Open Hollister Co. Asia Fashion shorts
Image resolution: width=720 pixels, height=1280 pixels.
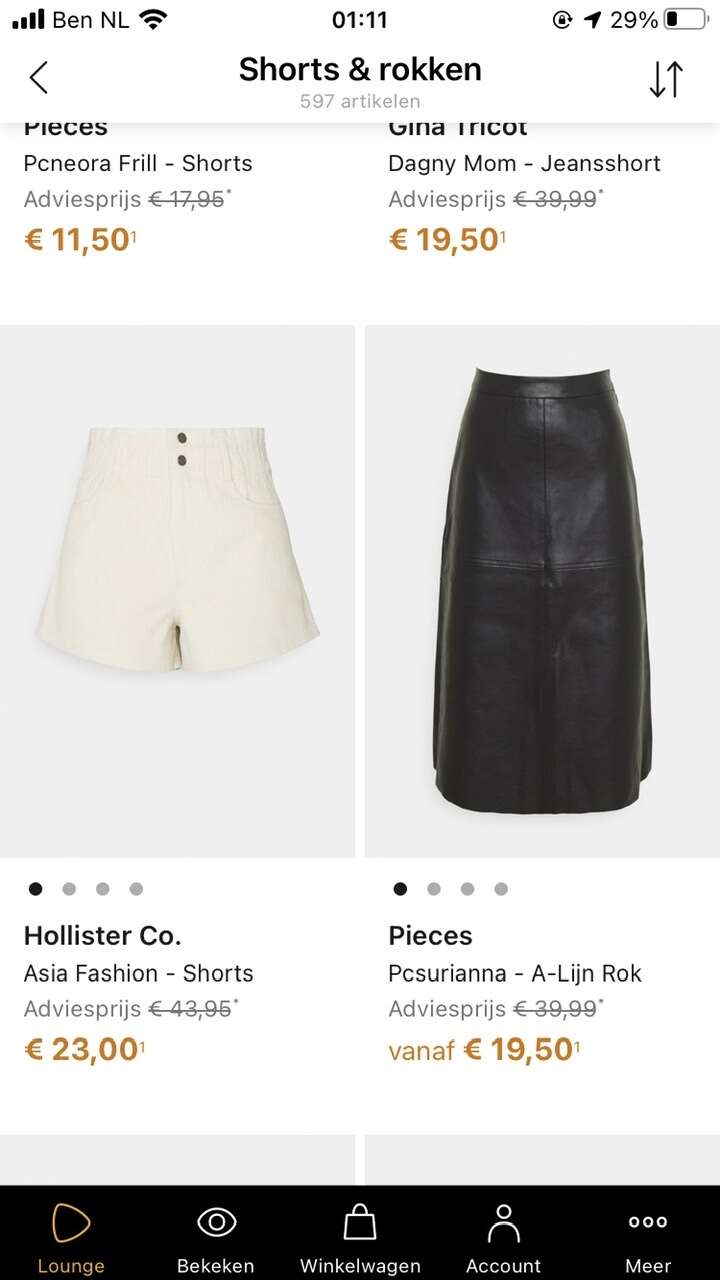coord(178,591)
